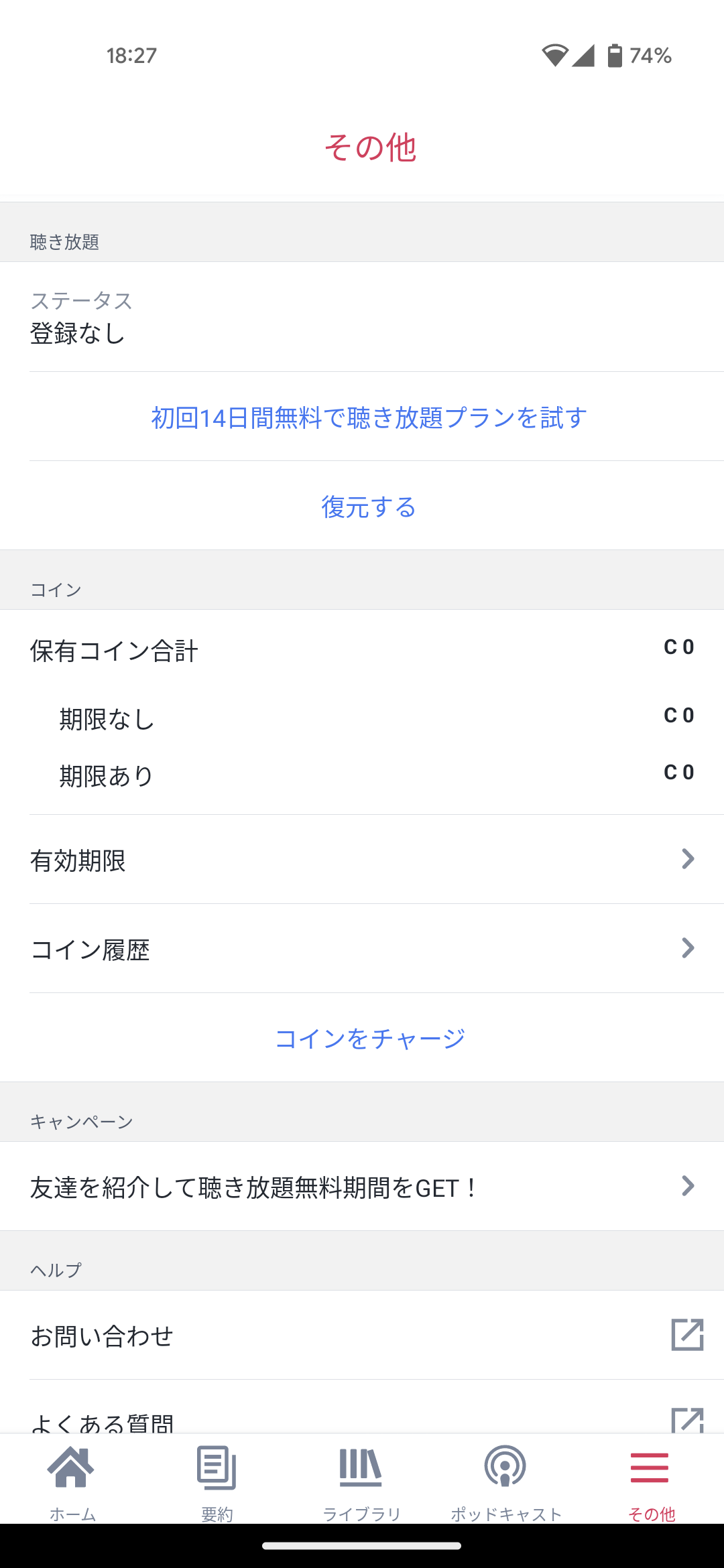Tap the Wi-Fi status icon
724x1568 pixels.
pyautogui.click(x=553, y=55)
